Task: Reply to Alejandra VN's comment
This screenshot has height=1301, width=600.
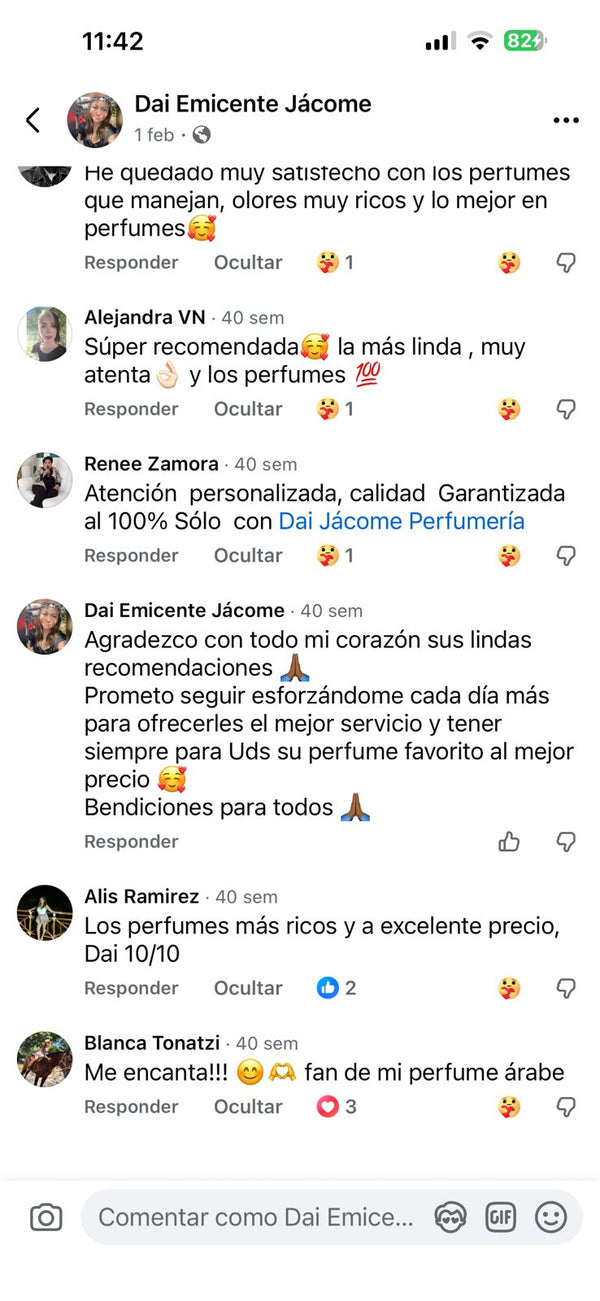Action: (x=131, y=409)
